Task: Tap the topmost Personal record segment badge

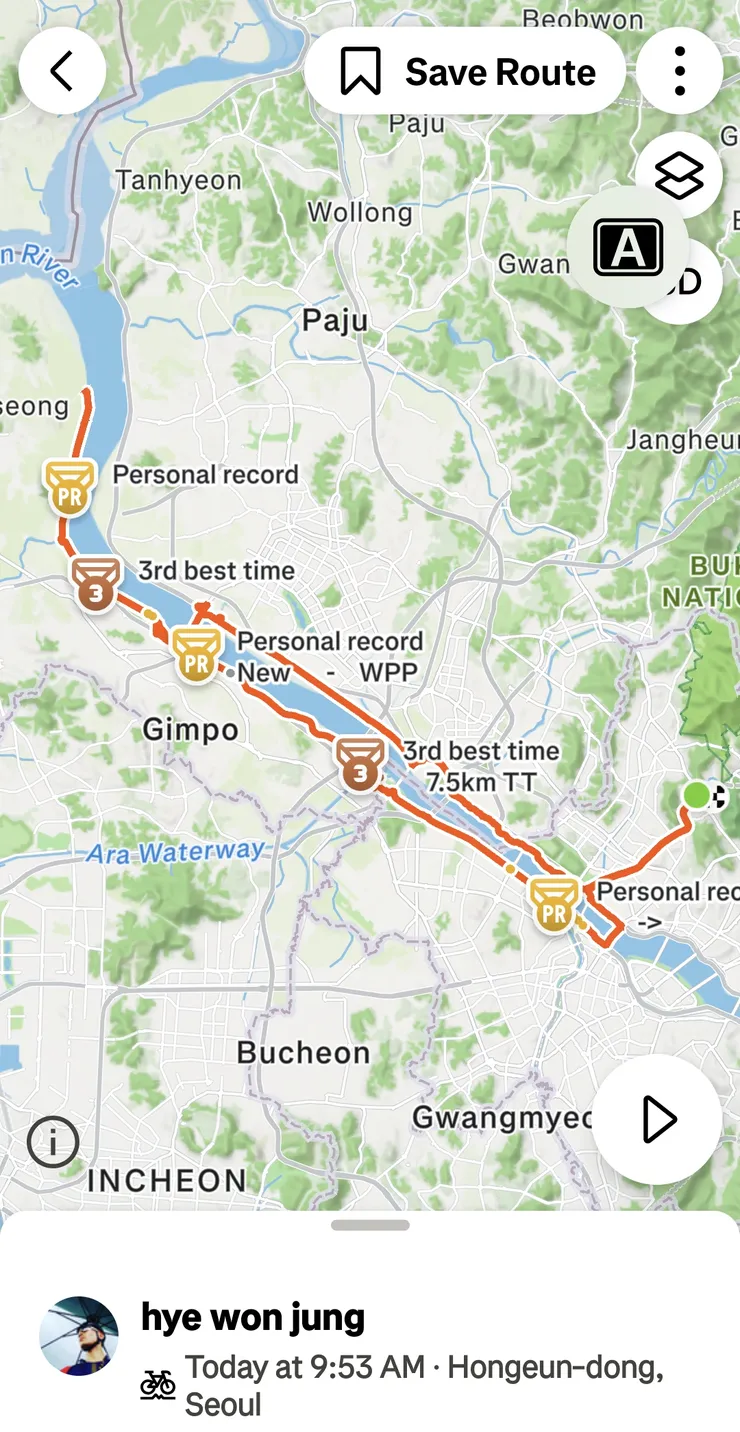Action: point(70,486)
